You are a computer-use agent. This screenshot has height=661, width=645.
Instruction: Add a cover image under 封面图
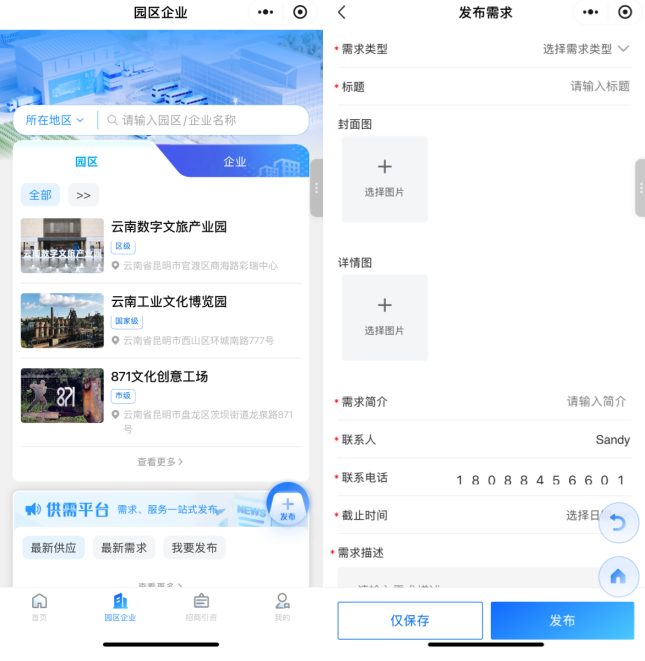(384, 178)
